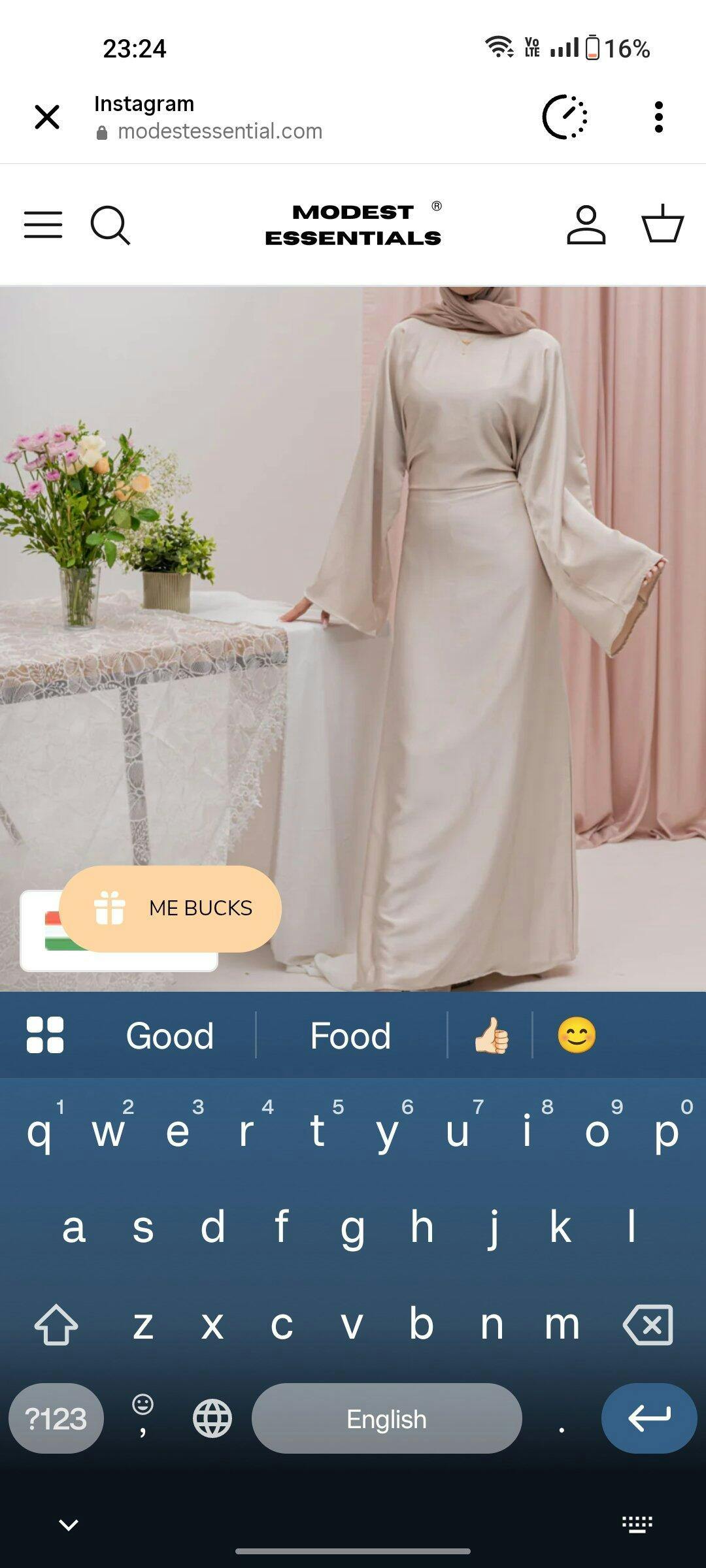Image resolution: width=706 pixels, height=1568 pixels.
Task: Hide the keyboard with the down chevron
Action: pyautogui.click(x=69, y=1525)
